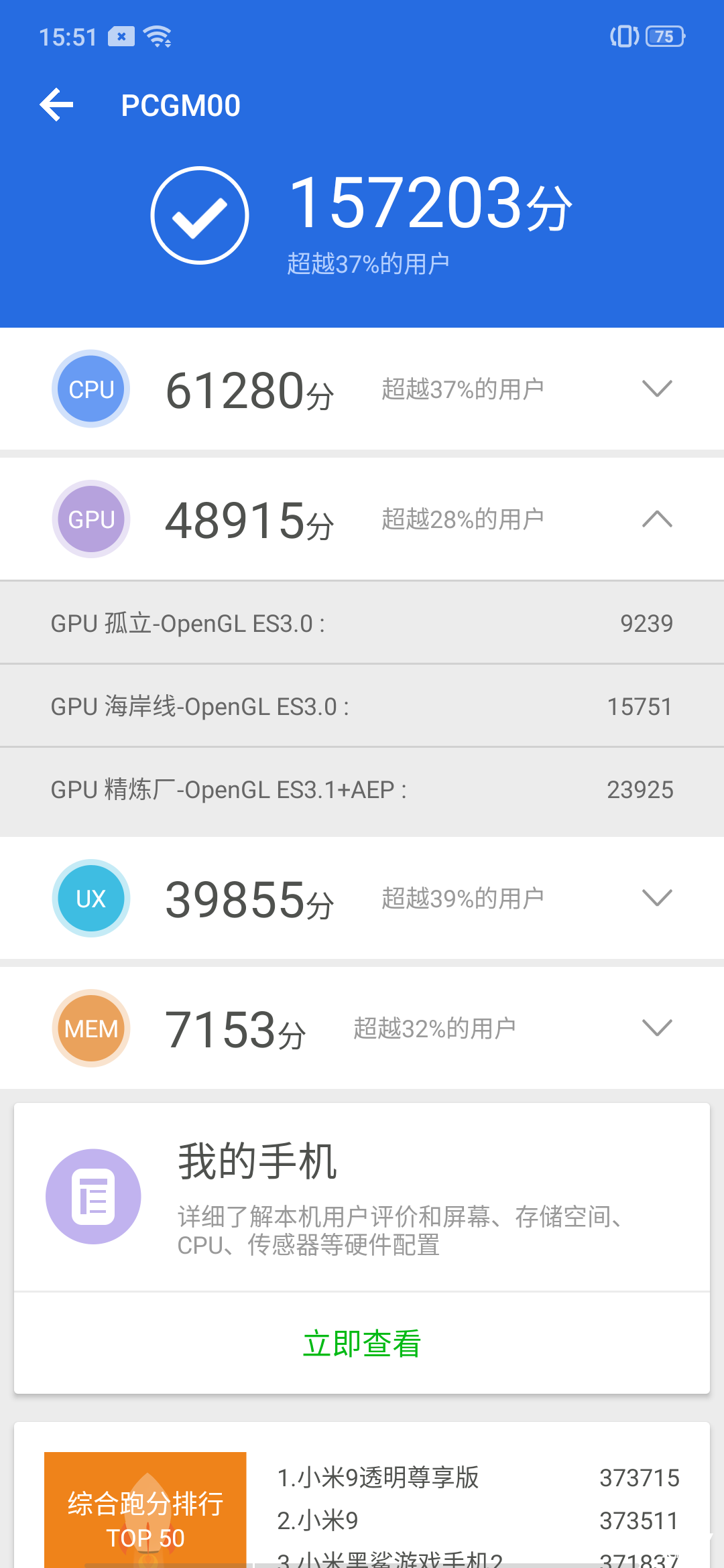Expand the MEM score details
This screenshot has width=724, height=1568.
pyautogui.click(x=656, y=1028)
